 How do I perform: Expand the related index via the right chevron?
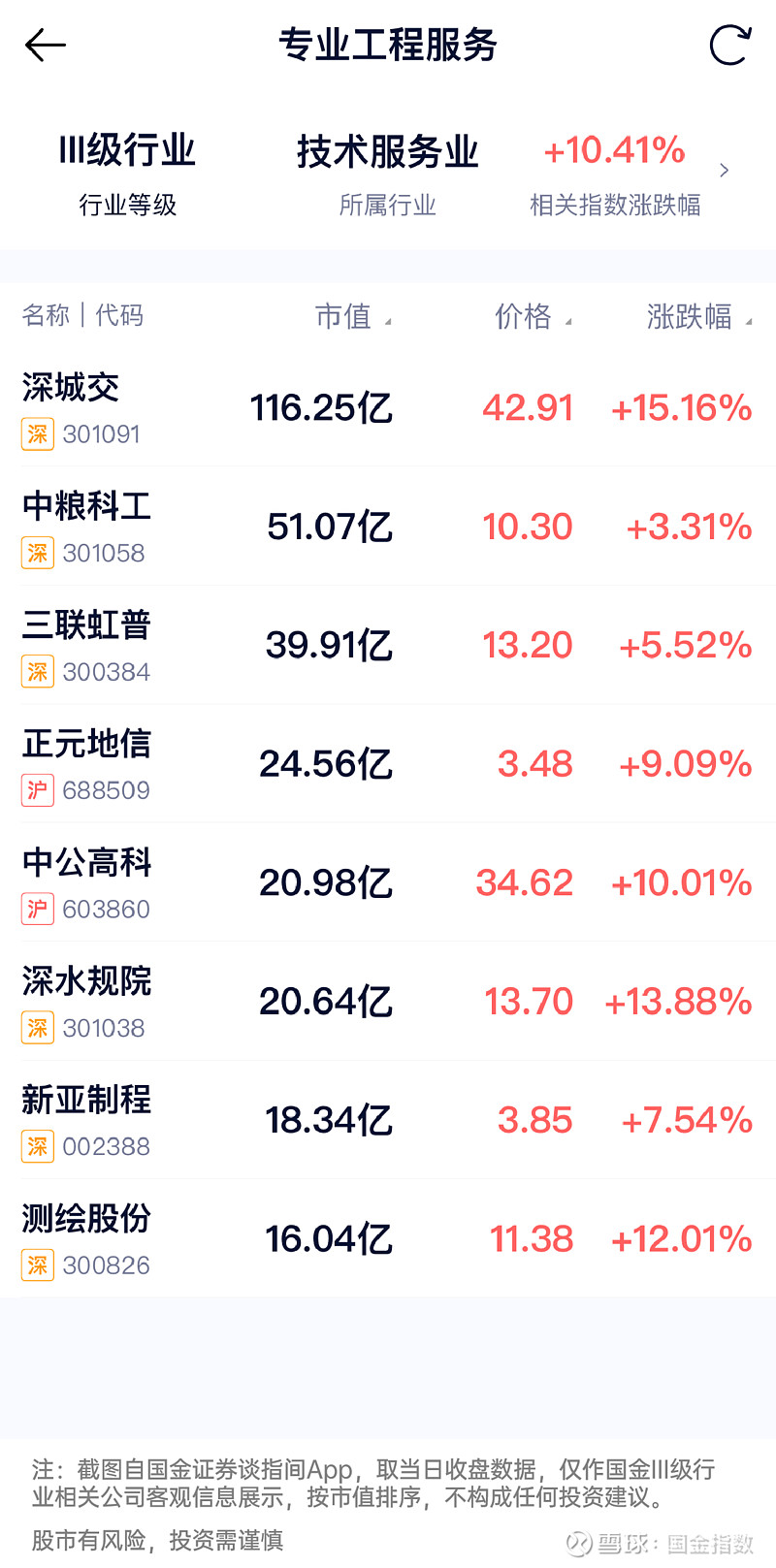pos(725,170)
